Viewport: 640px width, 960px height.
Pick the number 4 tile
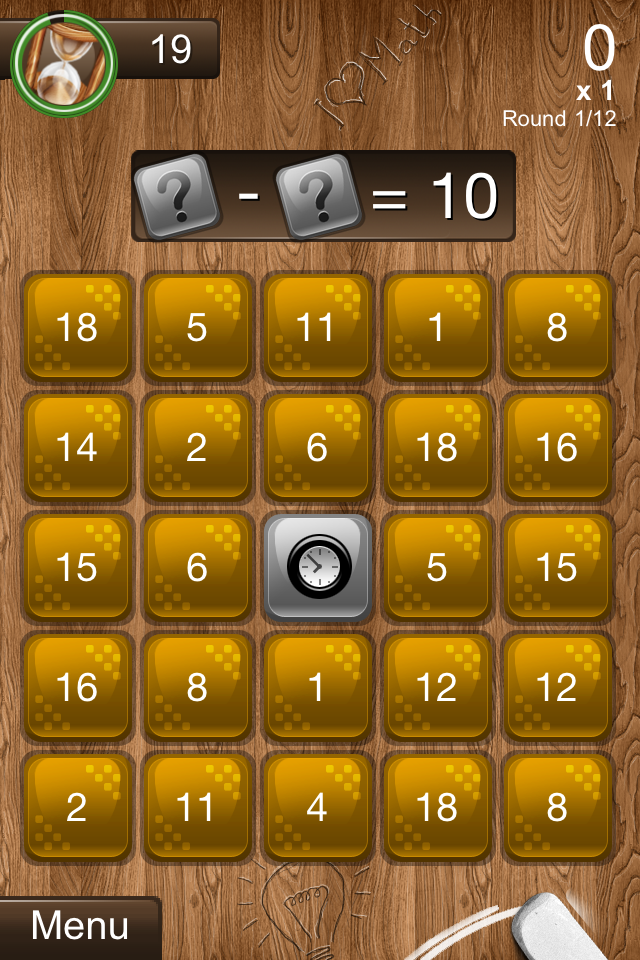(317, 807)
